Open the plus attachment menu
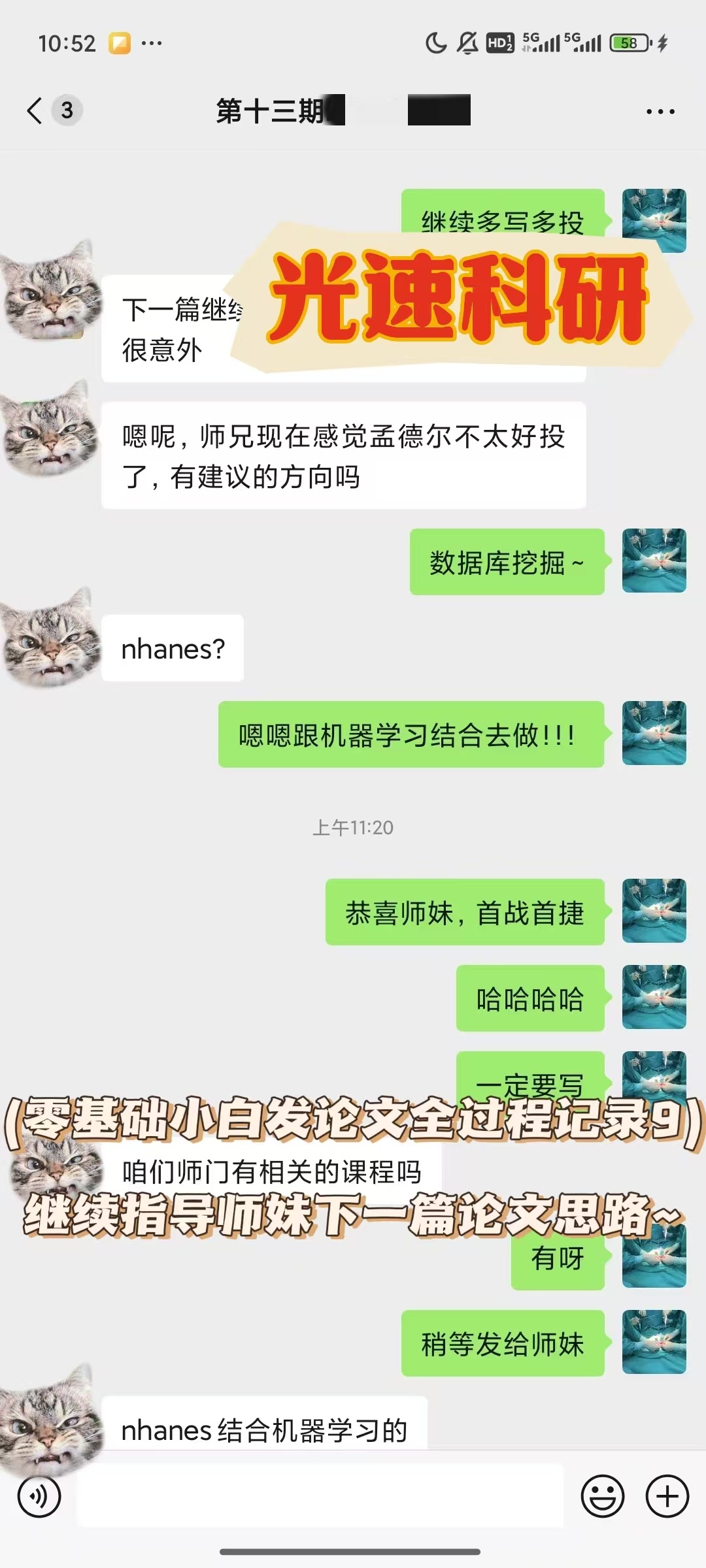The width and height of the screenshot is (706, 1568). (667, 1495)
